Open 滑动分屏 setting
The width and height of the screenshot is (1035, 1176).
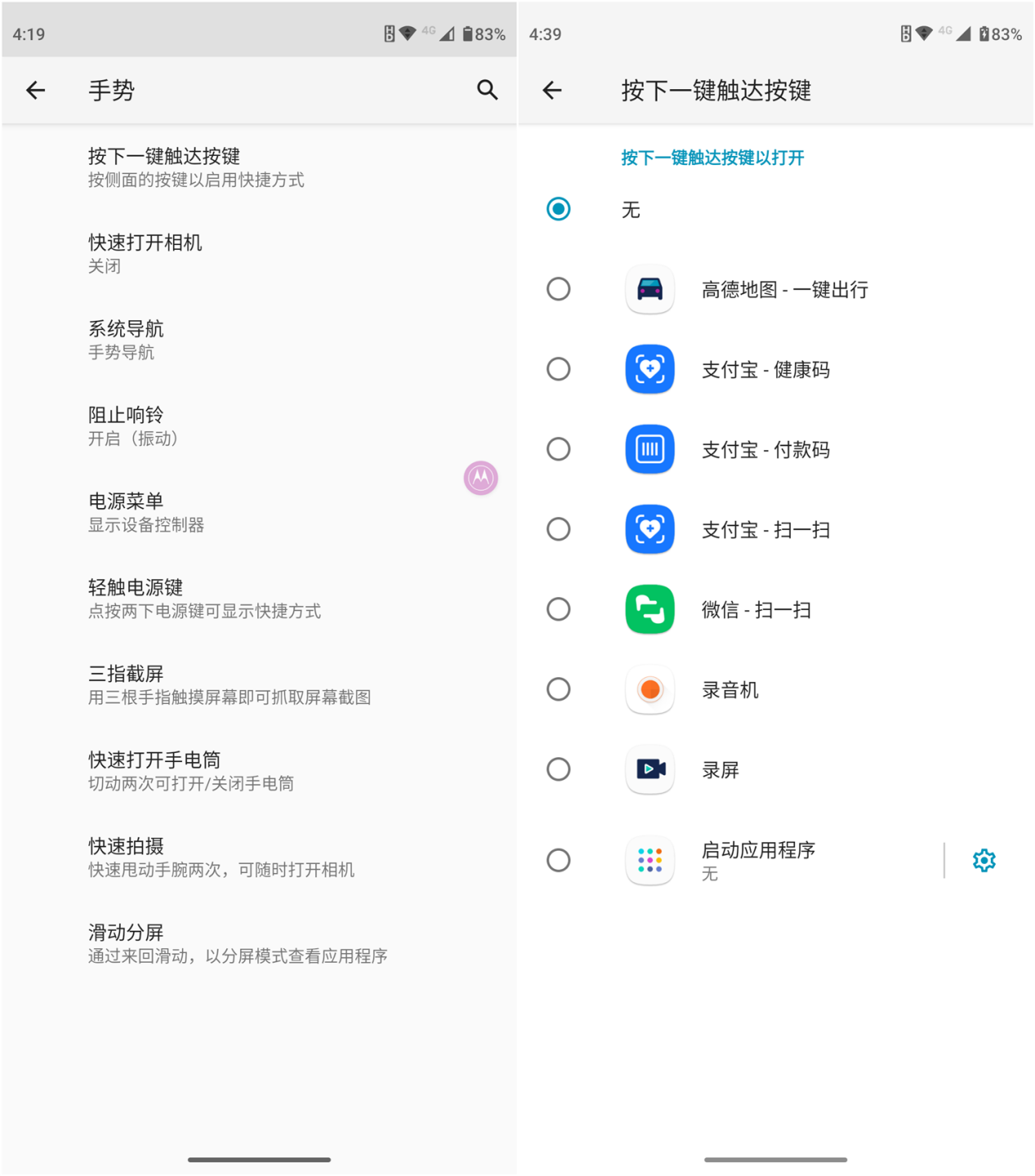[x=237, y=943]
